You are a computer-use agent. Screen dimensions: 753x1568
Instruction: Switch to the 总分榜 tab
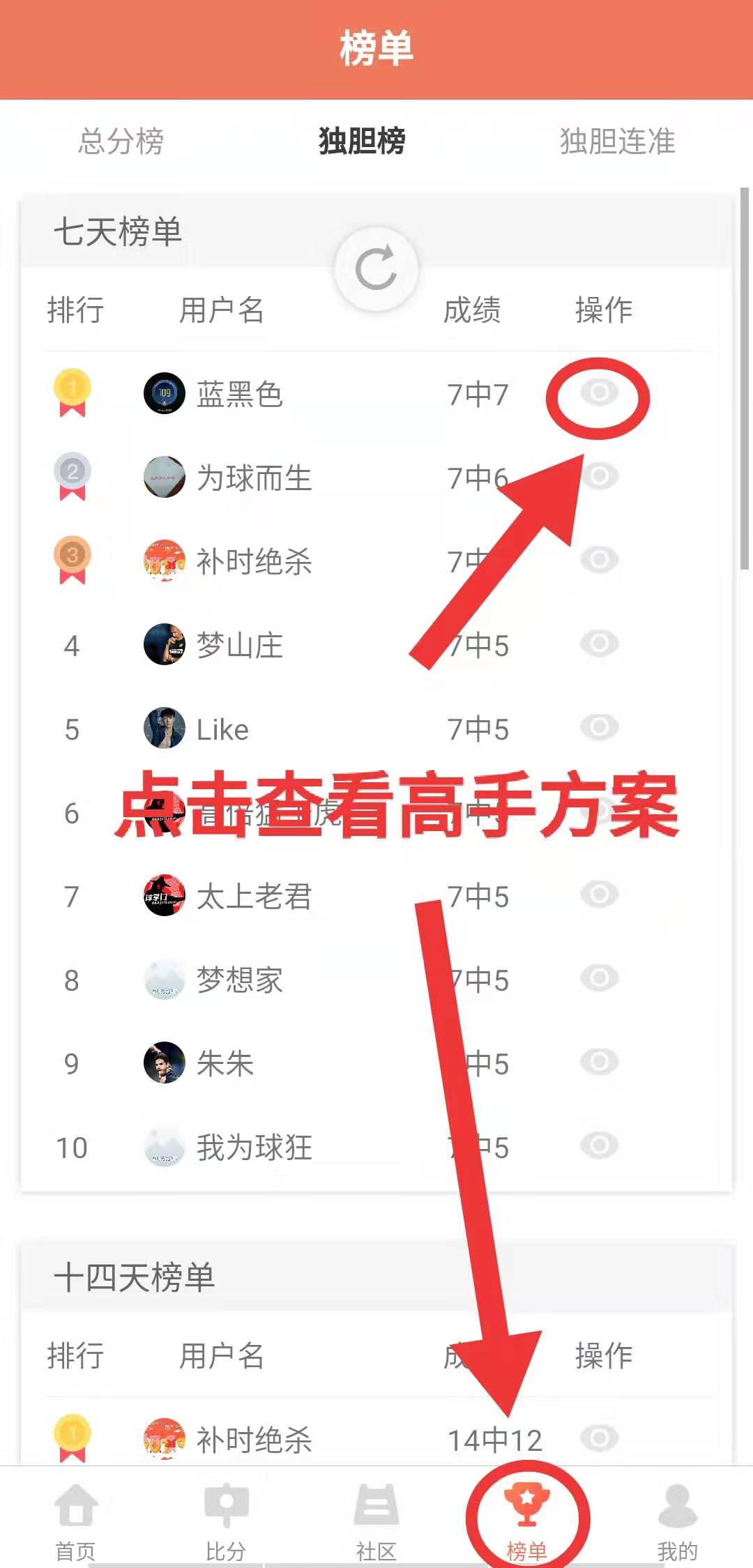[121, 142]
